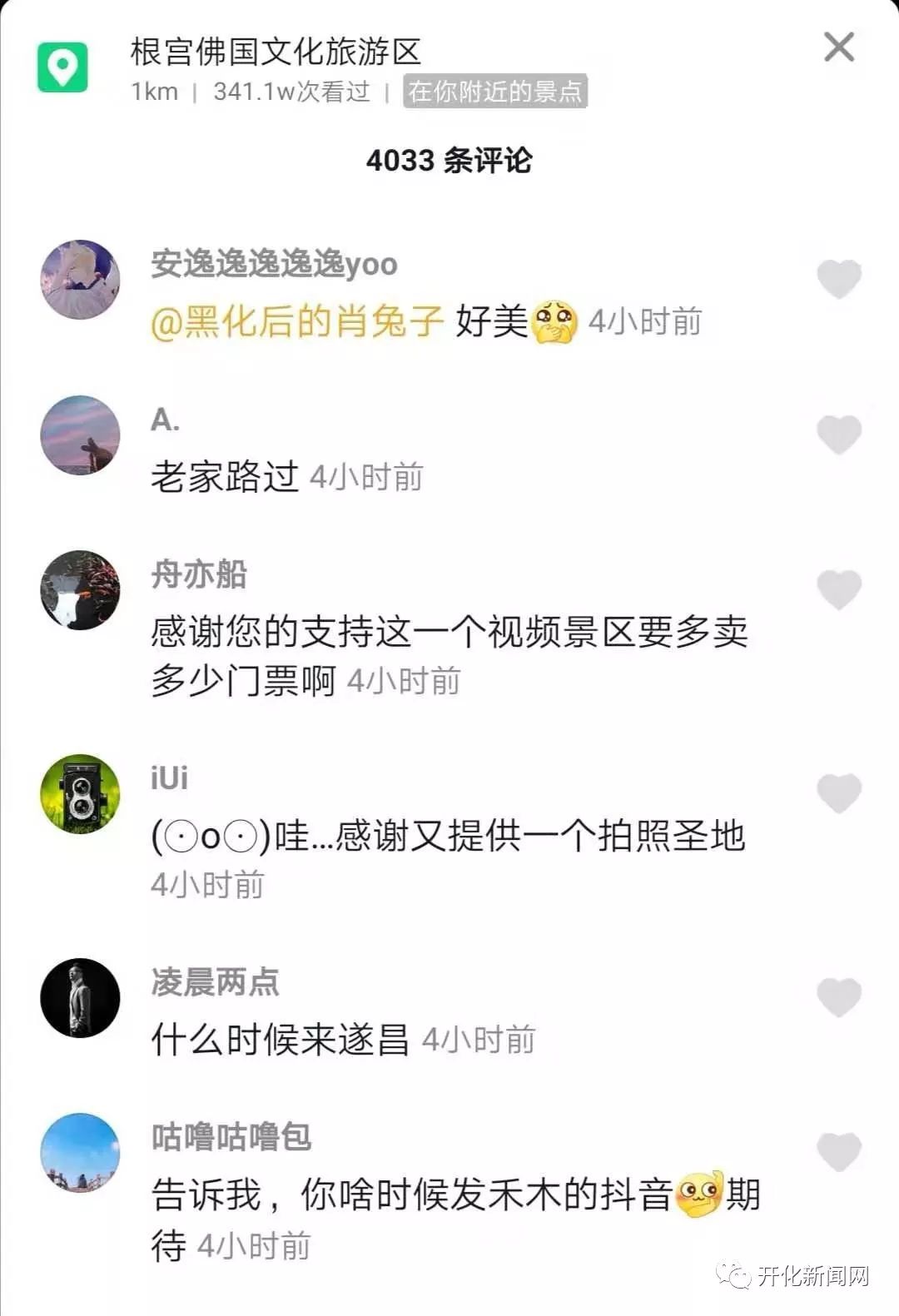Like the comment from 凌晨两点
899x1316 pixels.
click(x=838, y=996)
